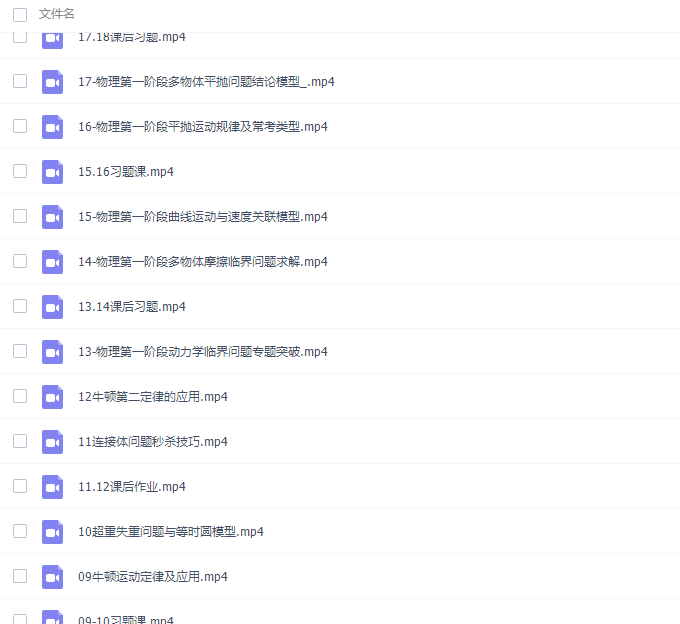
Task: Select the 13.14课后习题.mp4 checkbox
Action: (20, 306)
